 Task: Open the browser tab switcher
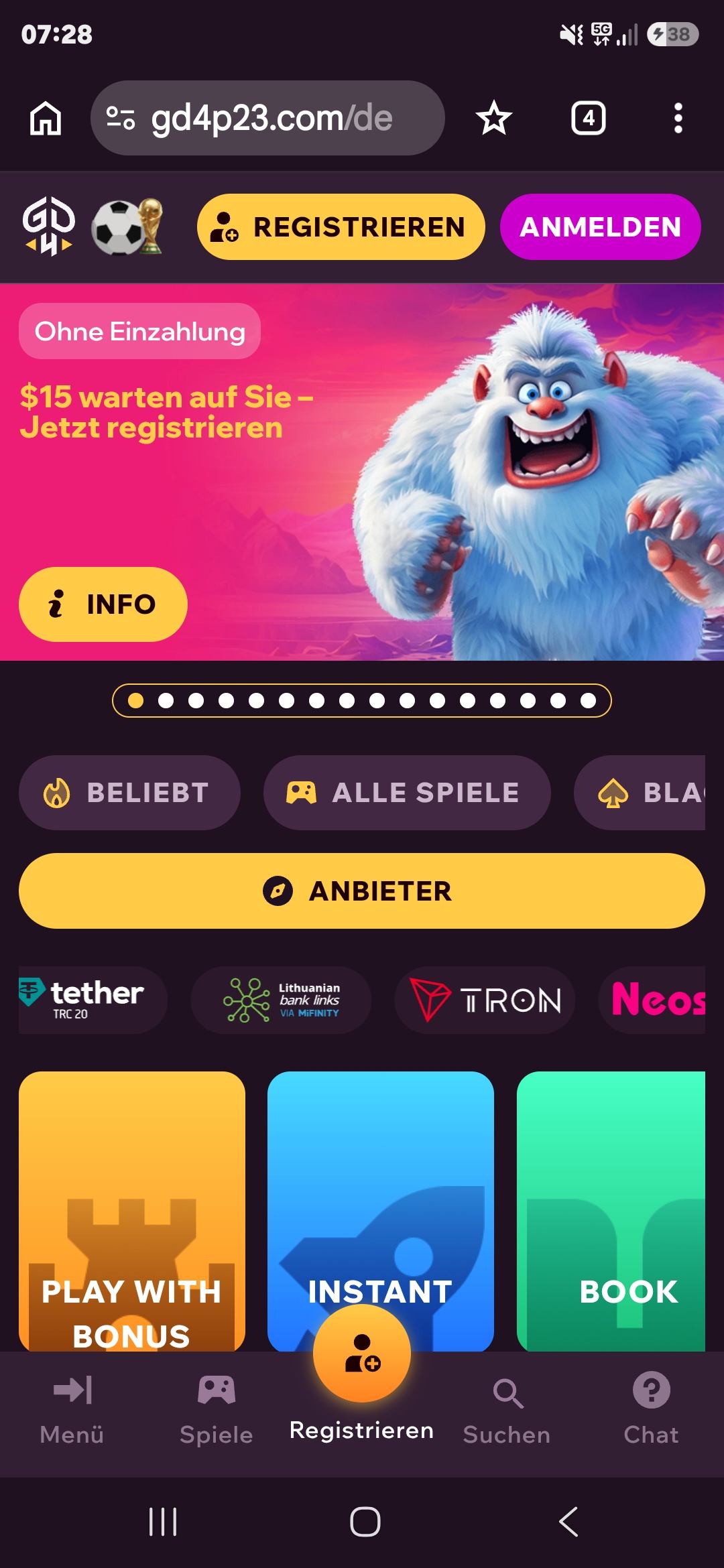[x=588, y=119]
